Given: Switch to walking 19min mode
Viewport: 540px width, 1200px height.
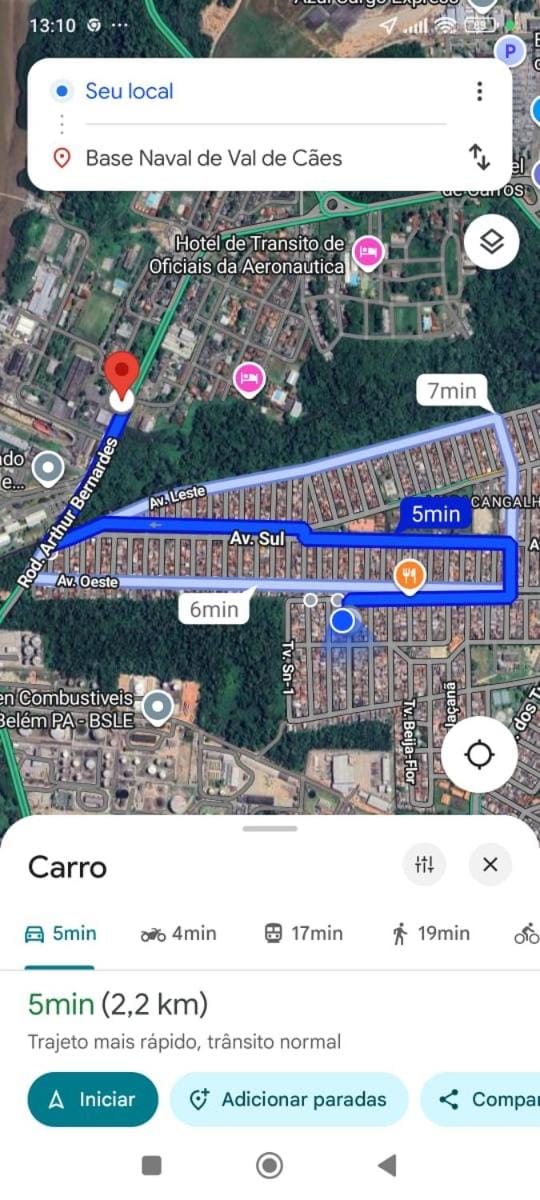Looking at the screenshot, I should point(430,933).
